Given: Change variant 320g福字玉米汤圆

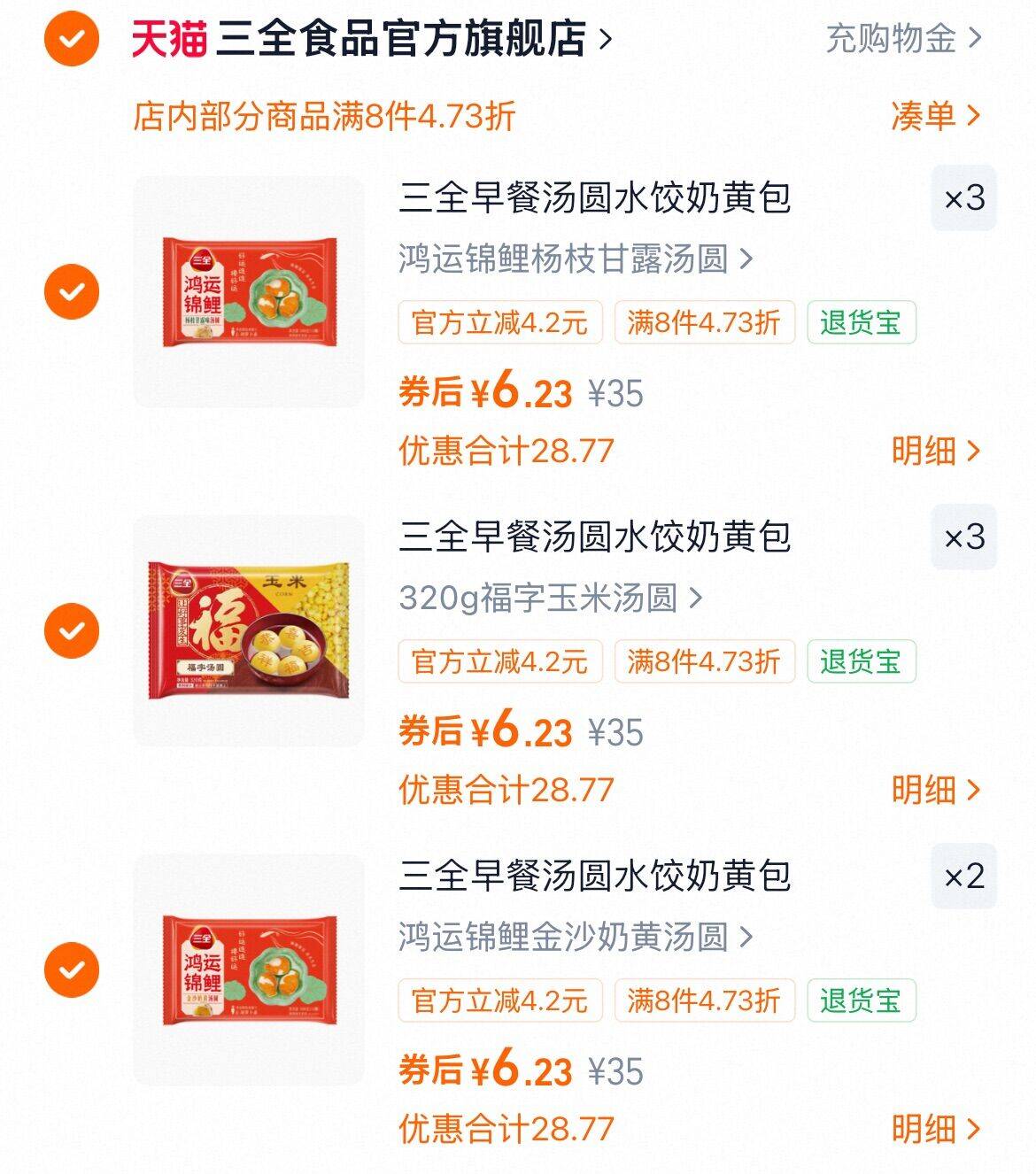Looking at the screenshot, I should coord(550,599).
